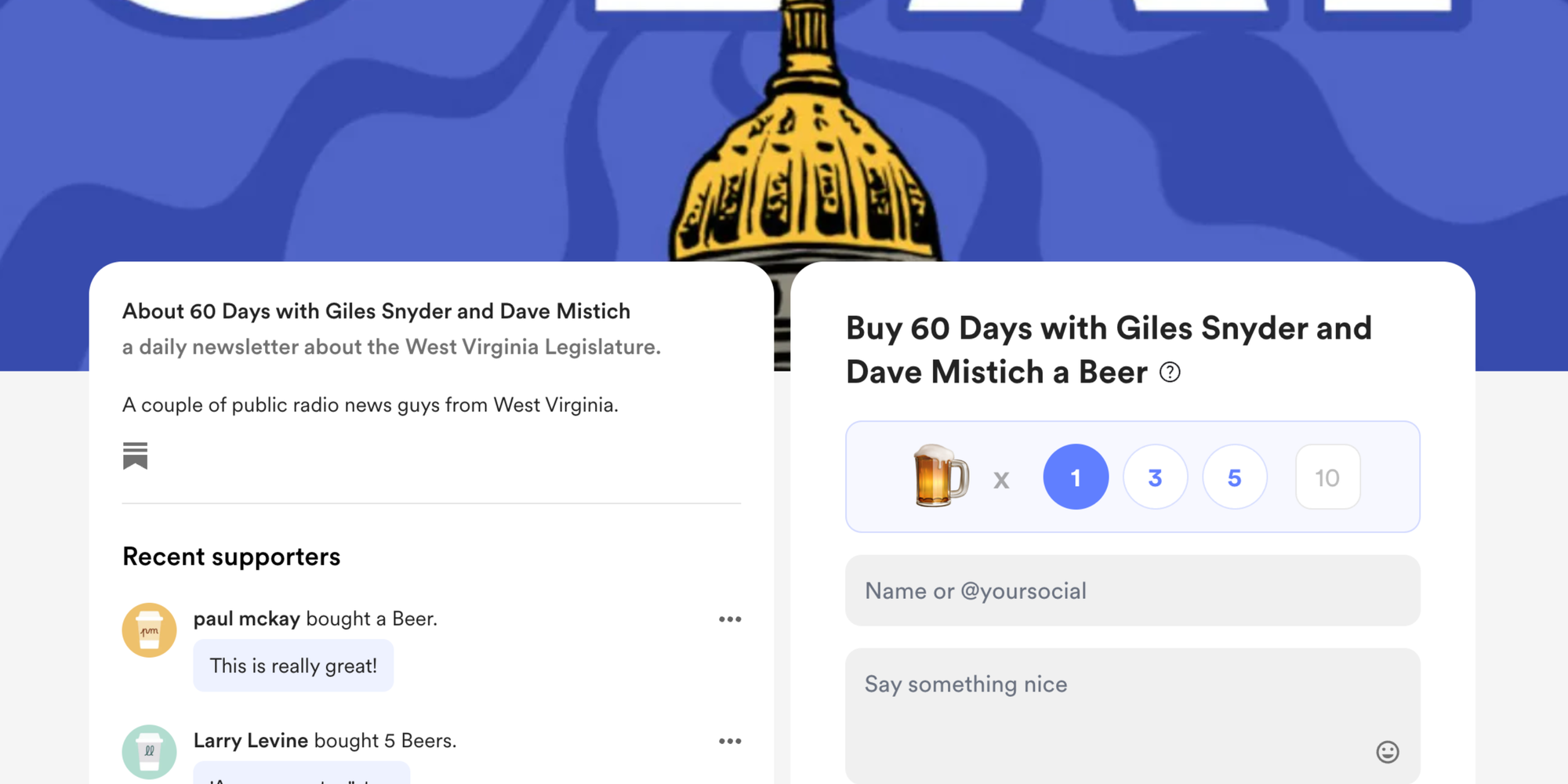Tap the custom beer amount box
The image size is (1568, 784).
click(1327, 477)
